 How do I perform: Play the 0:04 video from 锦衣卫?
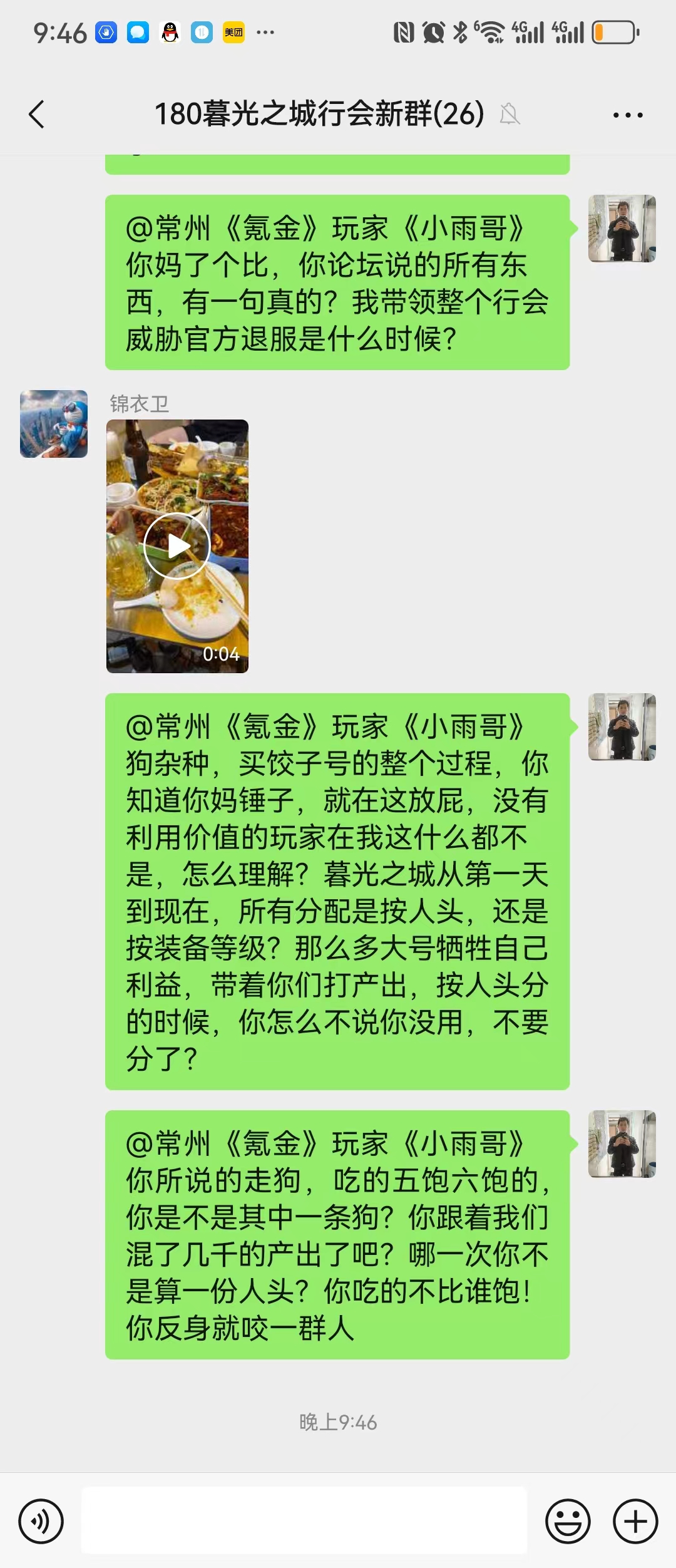point(177,546)
